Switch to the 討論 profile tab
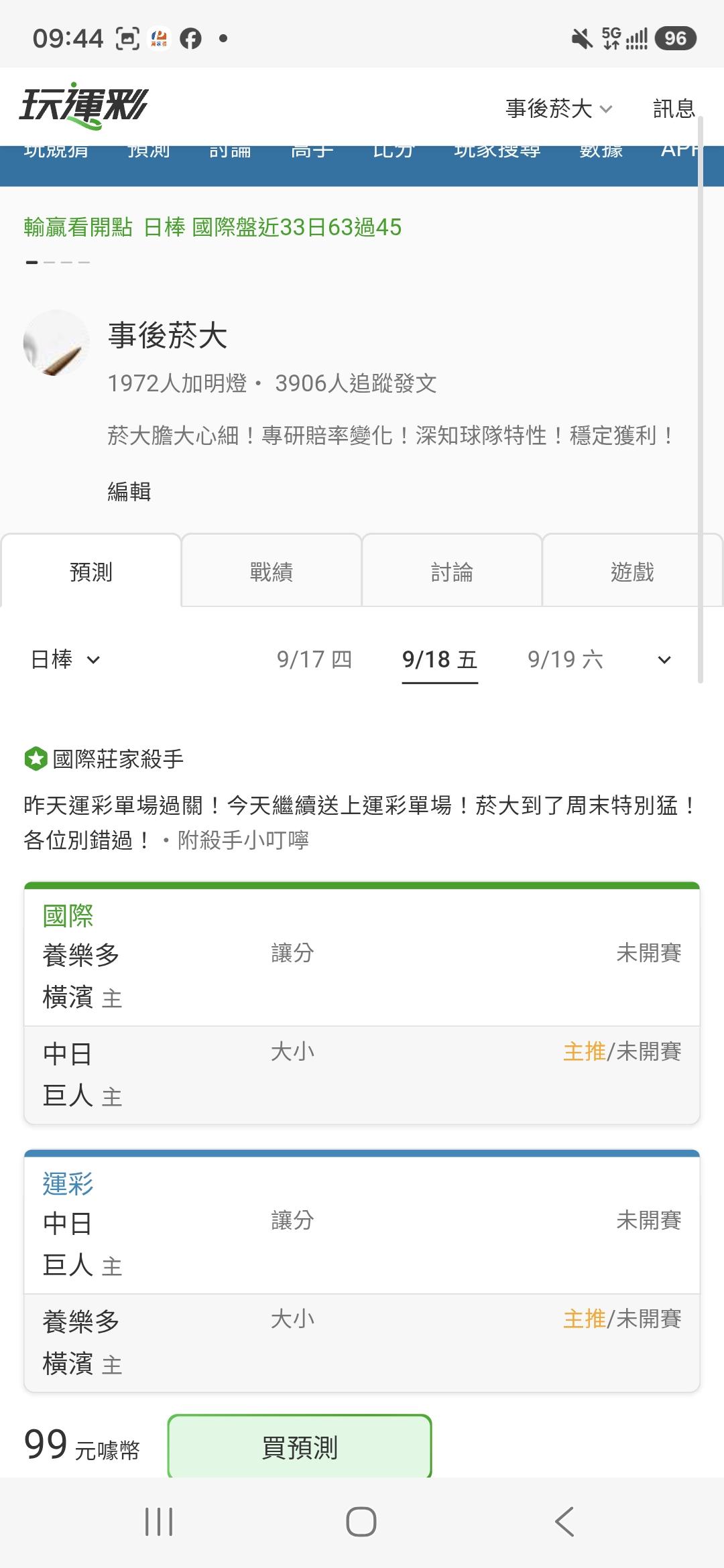724x1568 pixels. tap(452, 572)
